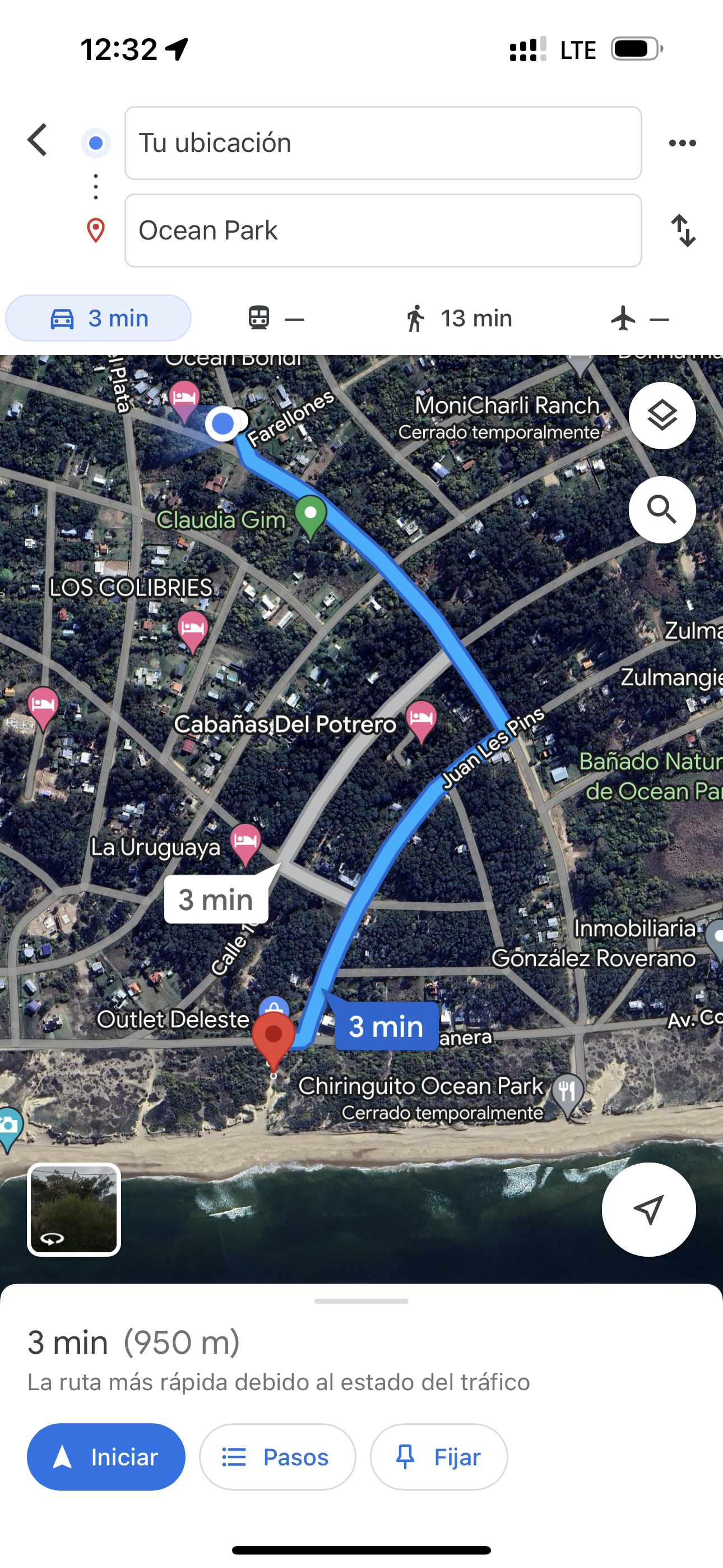Edit the 'Tu ubicación' origin field

click(383, 143)
